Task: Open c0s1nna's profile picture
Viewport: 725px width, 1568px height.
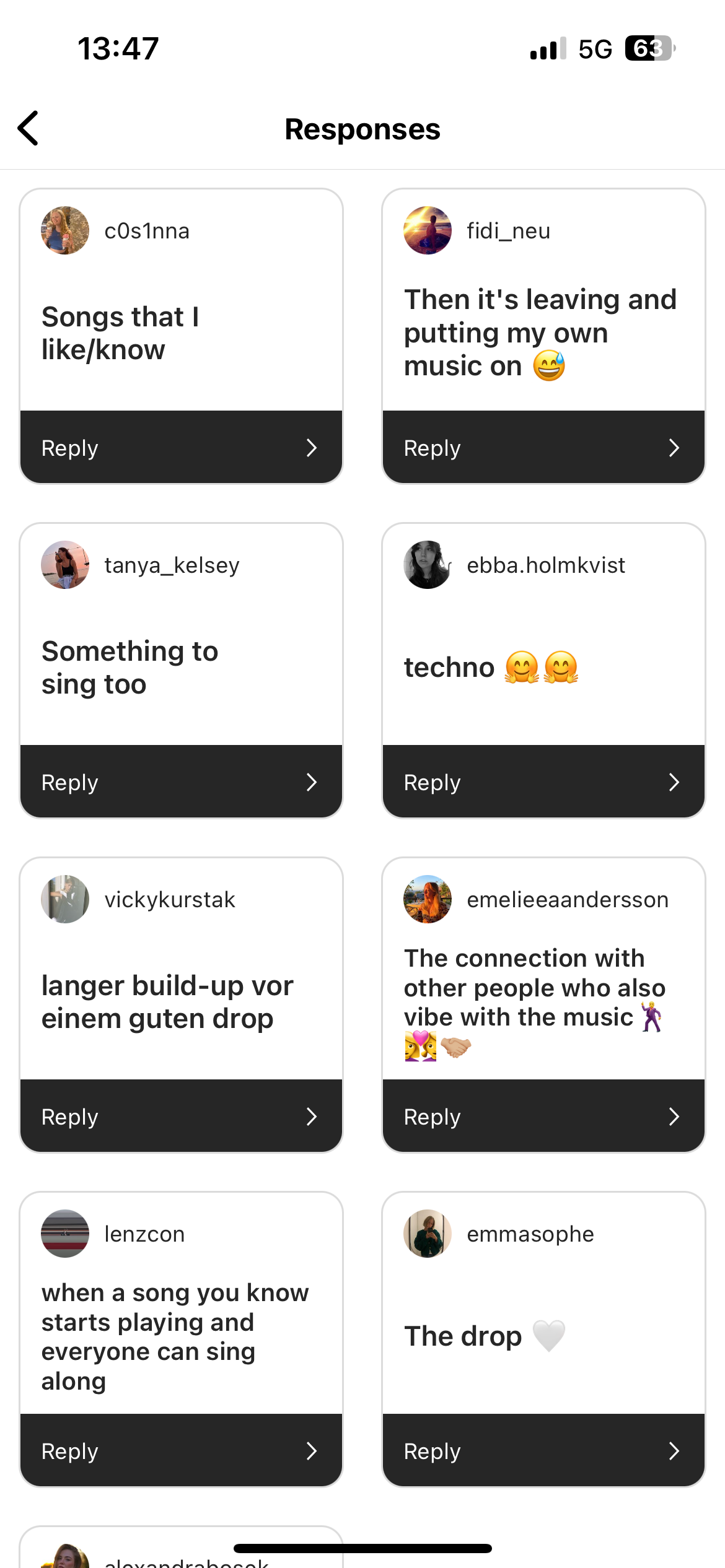Action: 65,230
